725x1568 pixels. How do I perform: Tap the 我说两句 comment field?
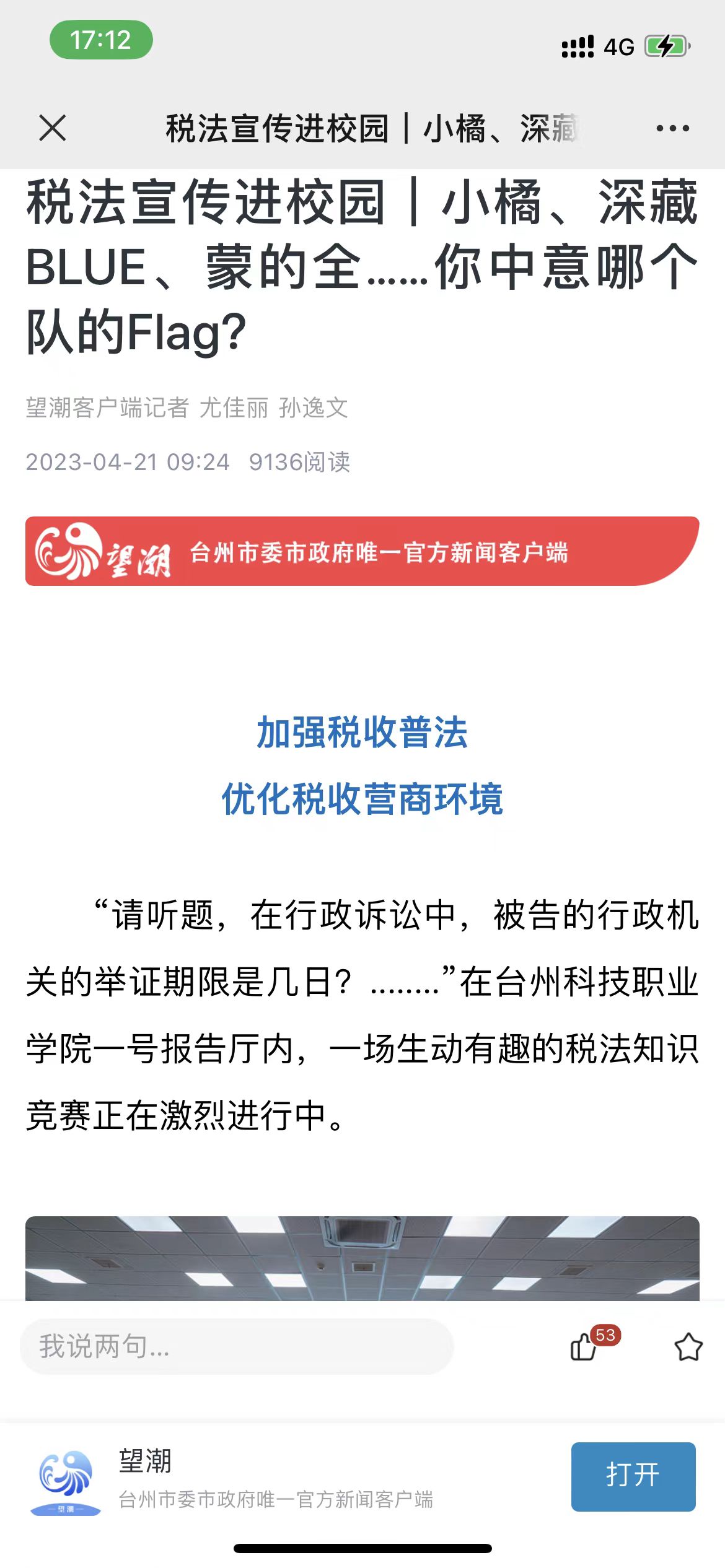tap(237, 1346)
